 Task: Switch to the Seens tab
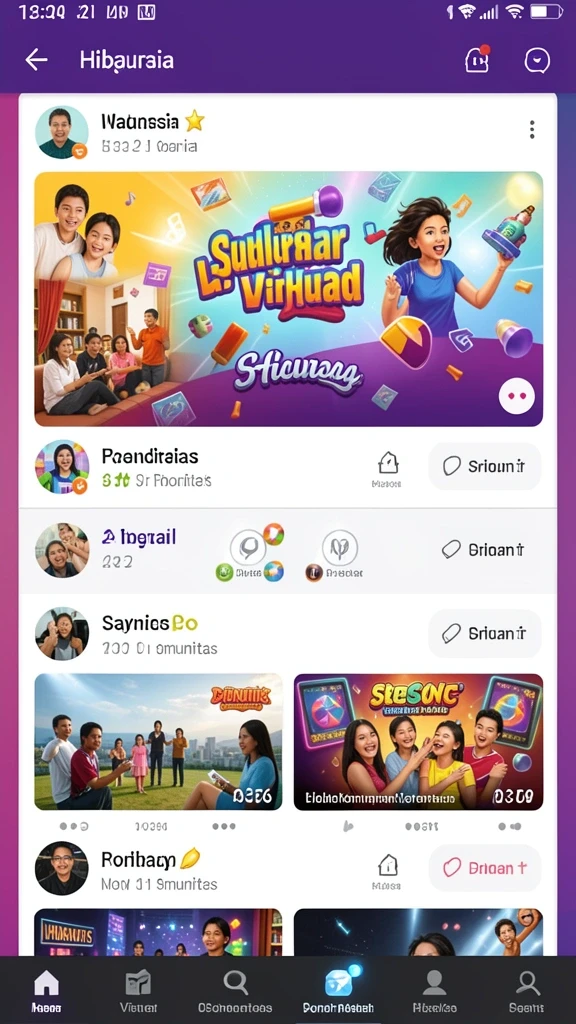(526, 990)
